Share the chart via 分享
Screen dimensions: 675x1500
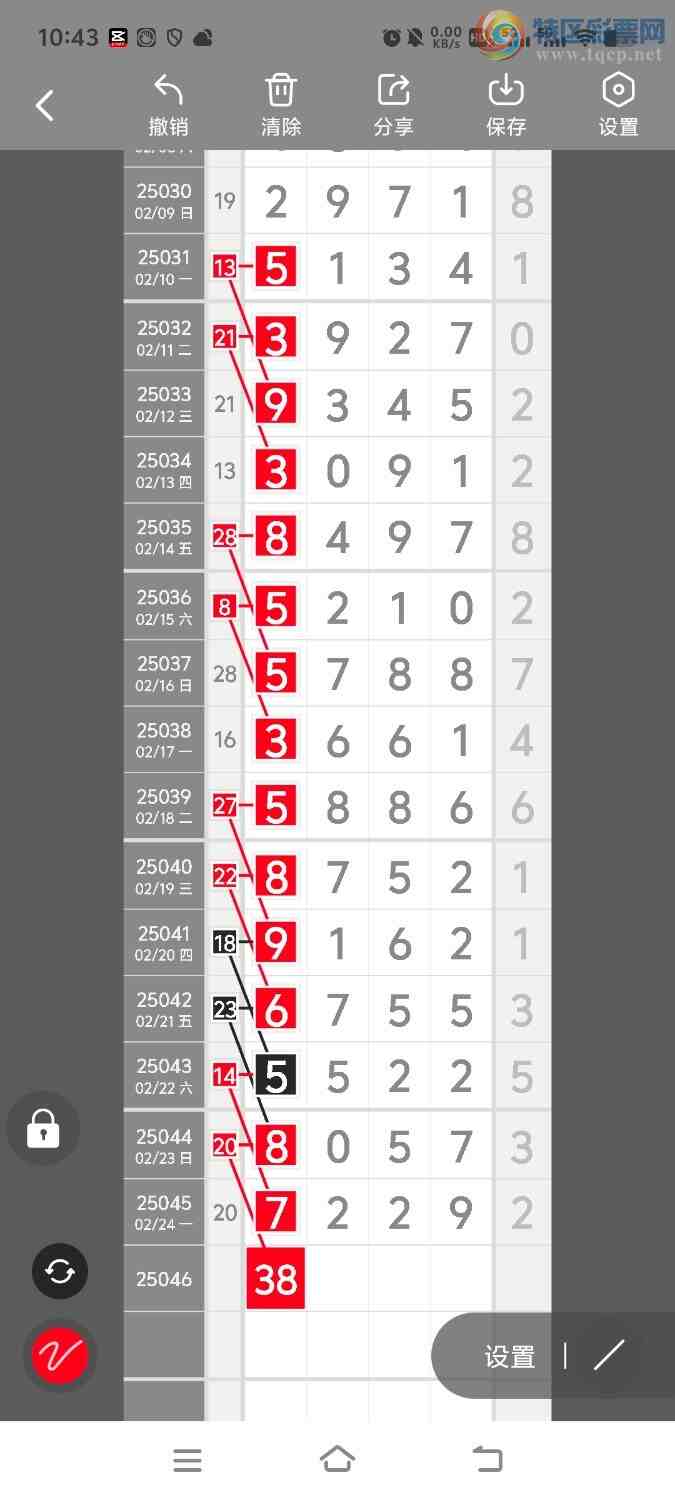pyautogui.click(x=394, y=105)
